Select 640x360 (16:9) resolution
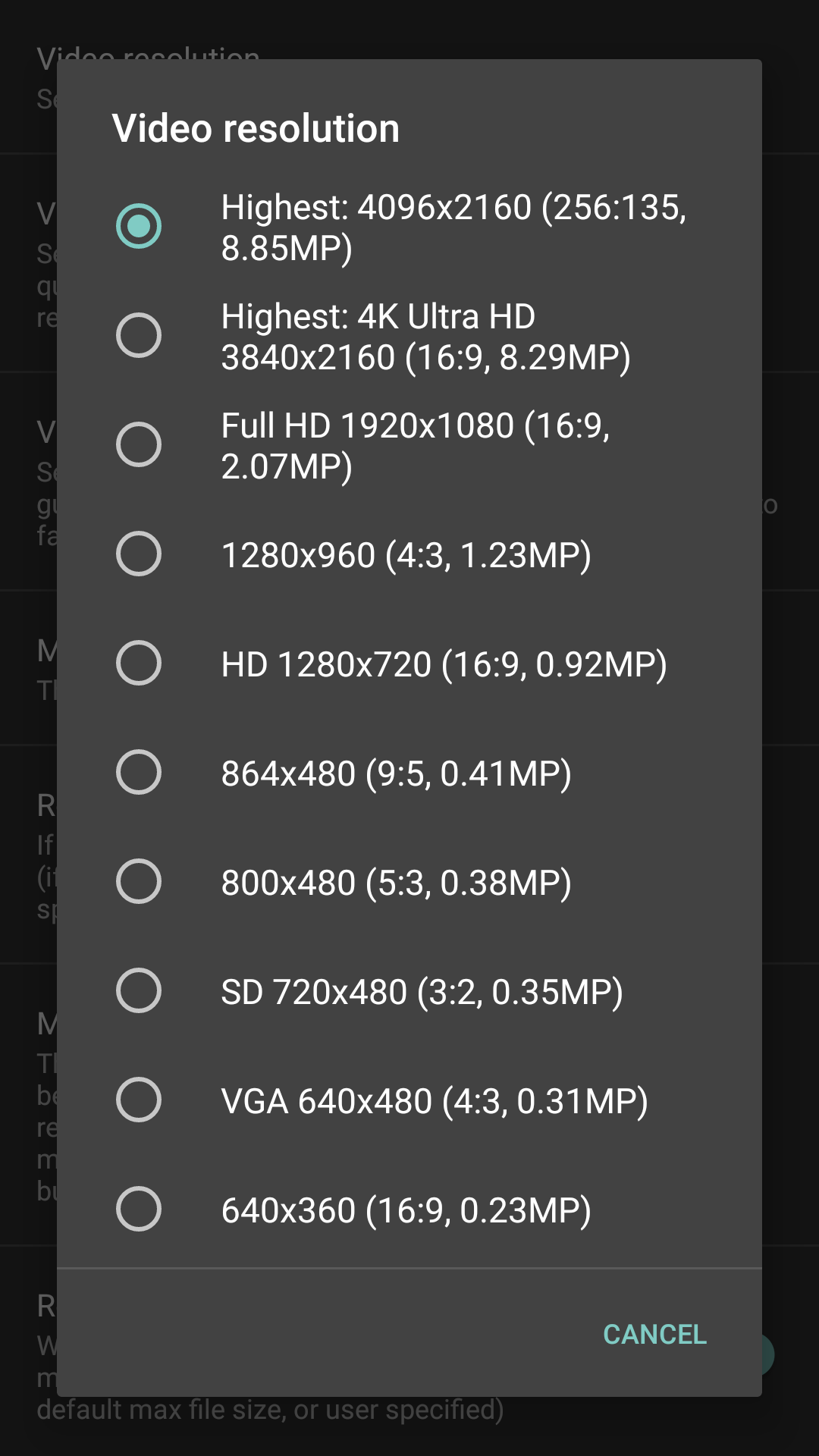 pos(409,1209)
